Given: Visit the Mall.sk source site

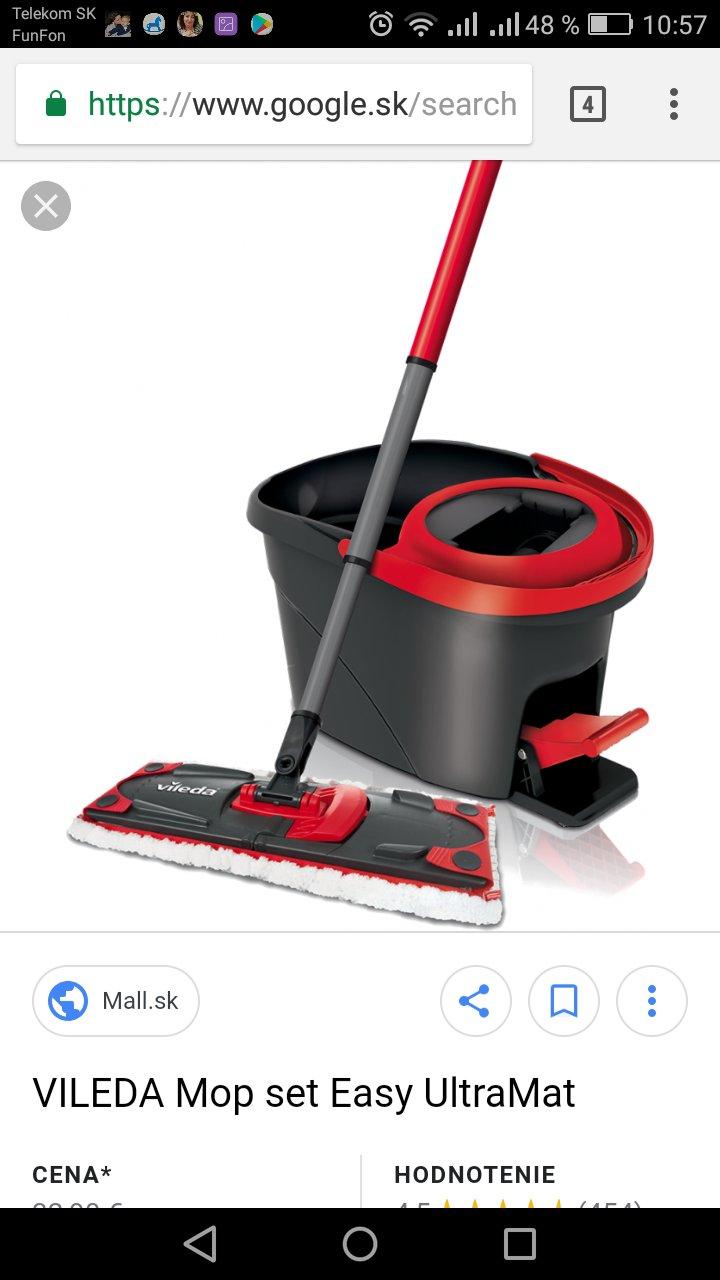Looking at the screenshot, I should pyautogui.click(x=116, y=1000).
